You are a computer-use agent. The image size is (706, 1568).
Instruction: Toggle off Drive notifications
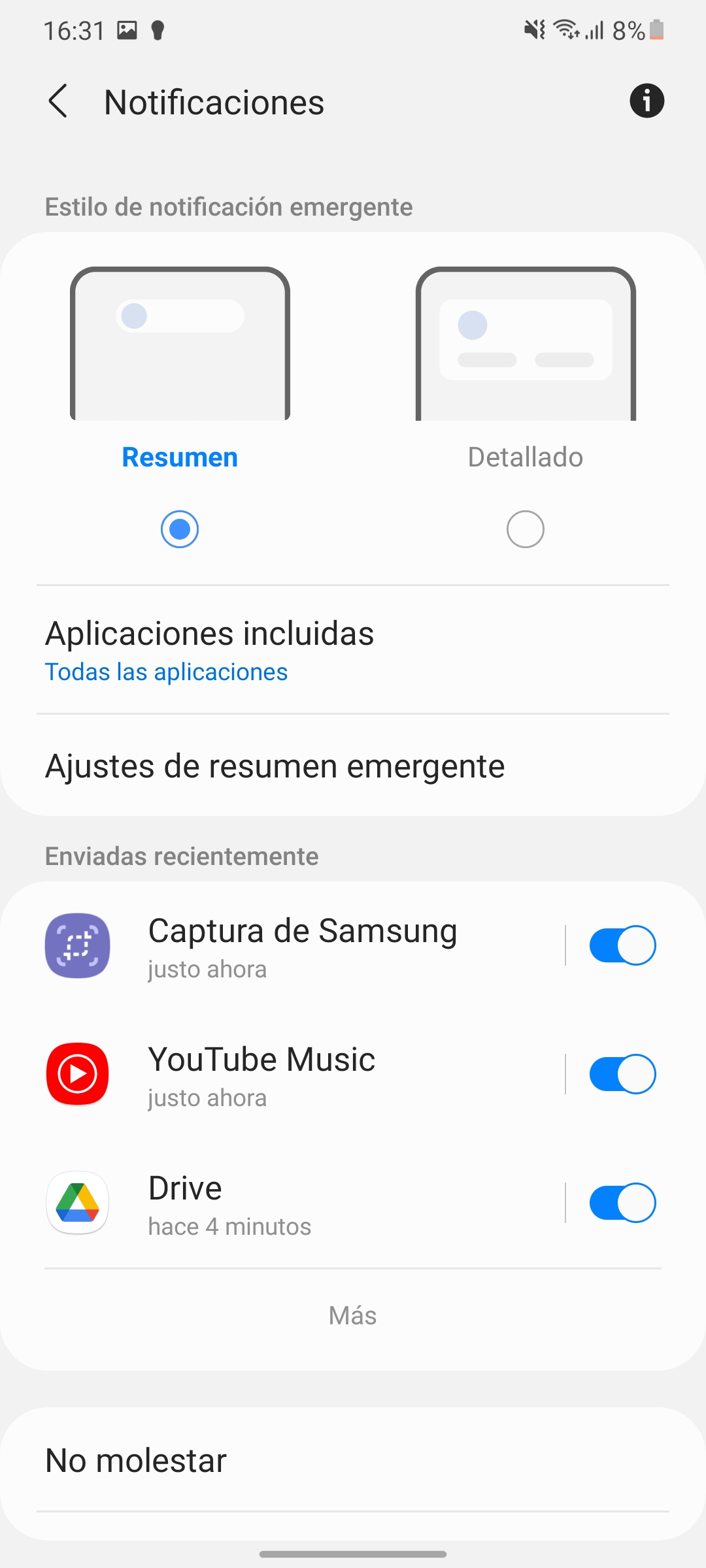pyautogui.click(x=622, y=1203)
